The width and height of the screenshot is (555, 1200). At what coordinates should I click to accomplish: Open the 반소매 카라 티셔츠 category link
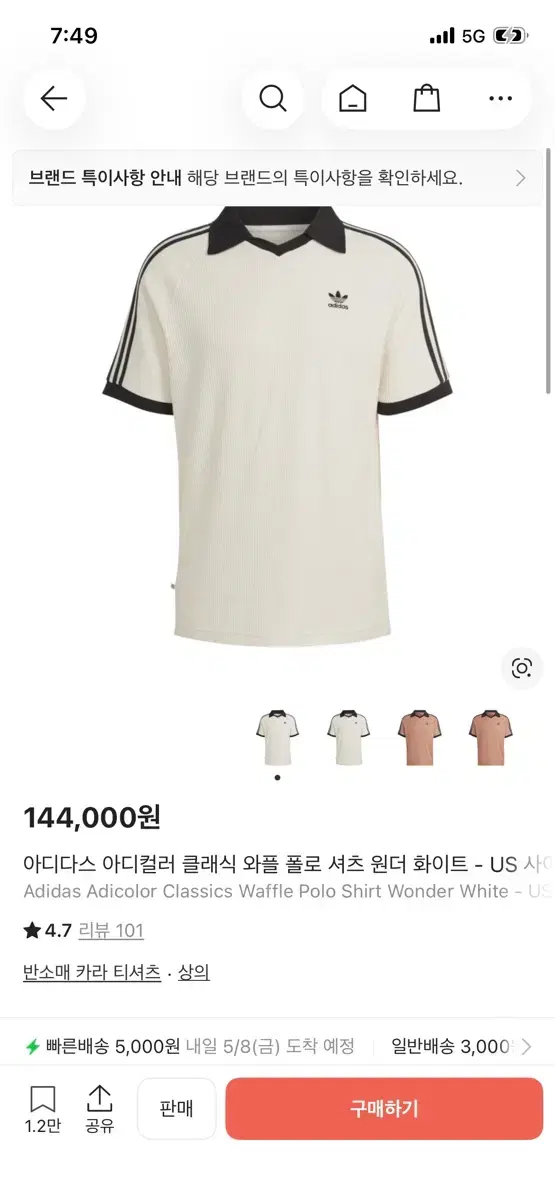click(x=92, y=972)
